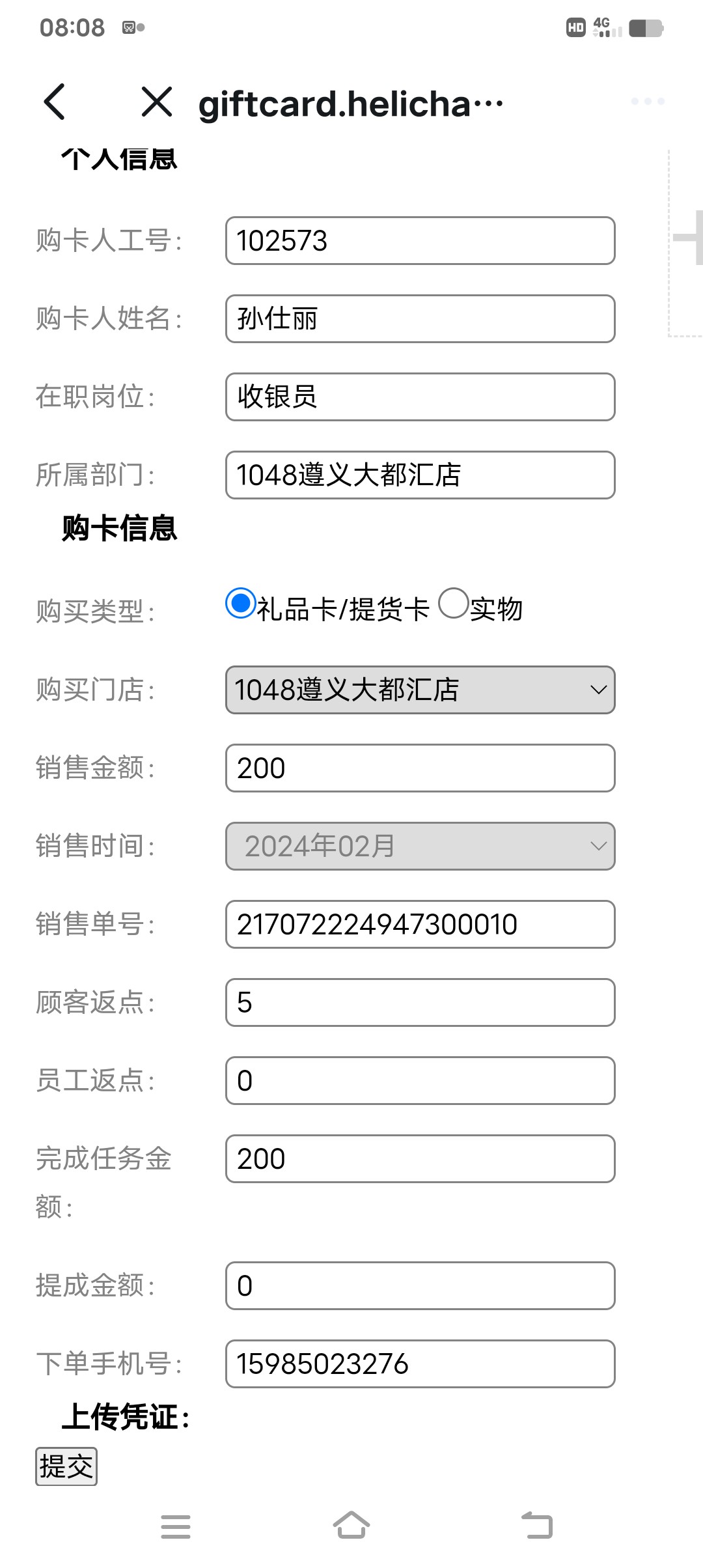This screenshot has width=703, height=1568.
Task: Edit the 员工返点 field
Action: coord(420,1081)
